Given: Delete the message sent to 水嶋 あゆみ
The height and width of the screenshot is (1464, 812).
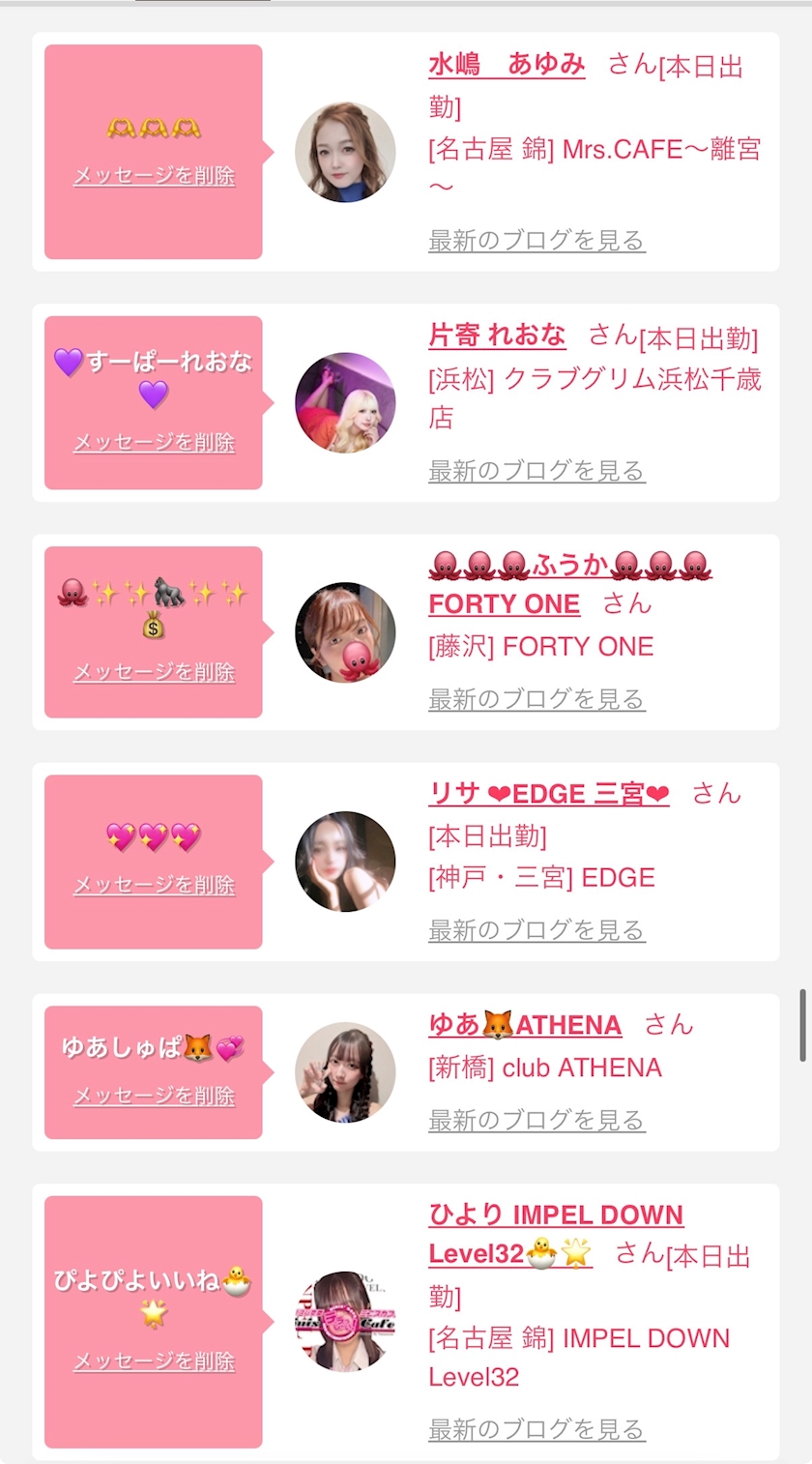Looking at the screenshot, I should click(154, 176).
